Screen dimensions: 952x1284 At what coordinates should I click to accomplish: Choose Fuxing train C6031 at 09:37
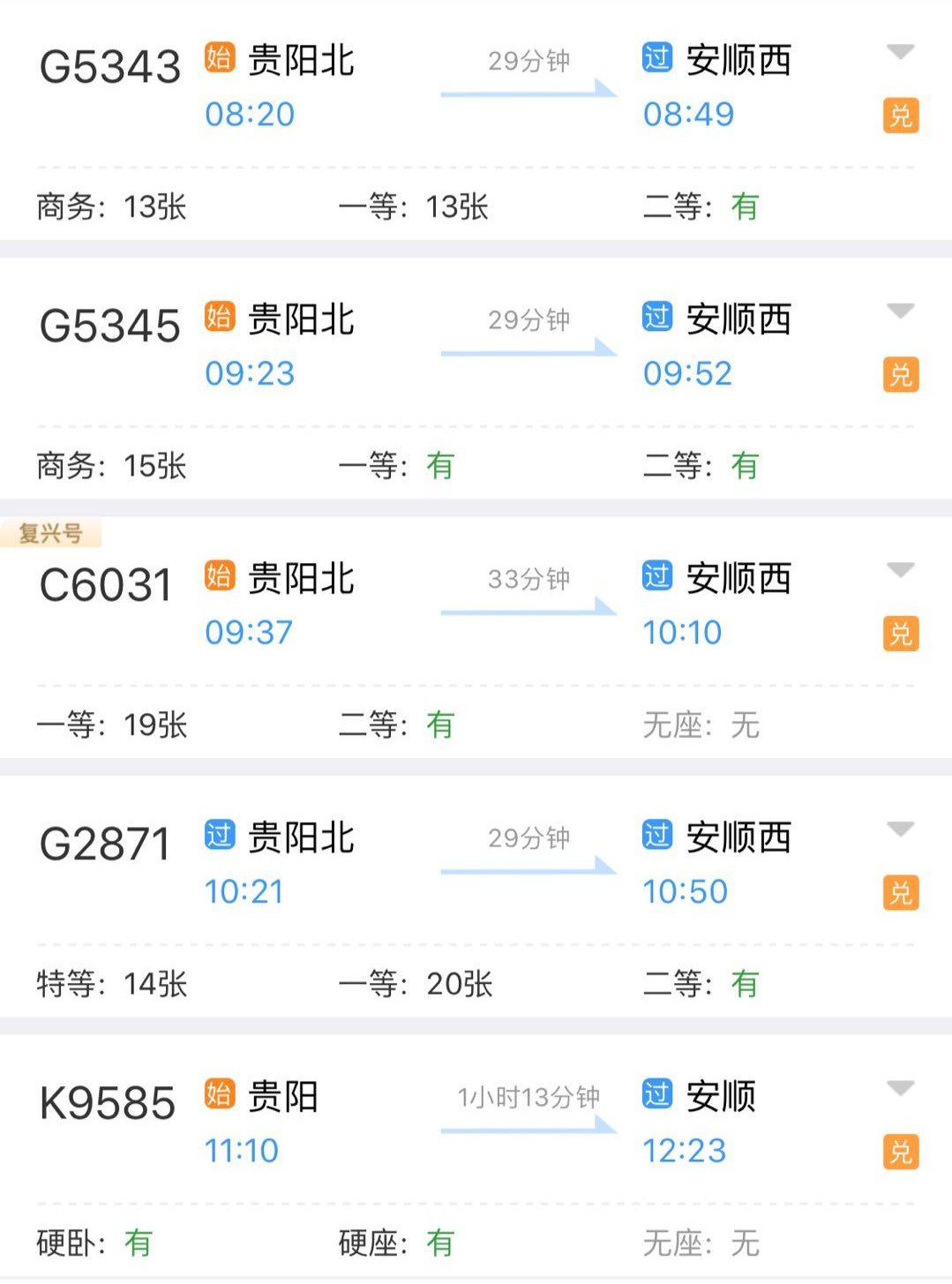point(106,585)
